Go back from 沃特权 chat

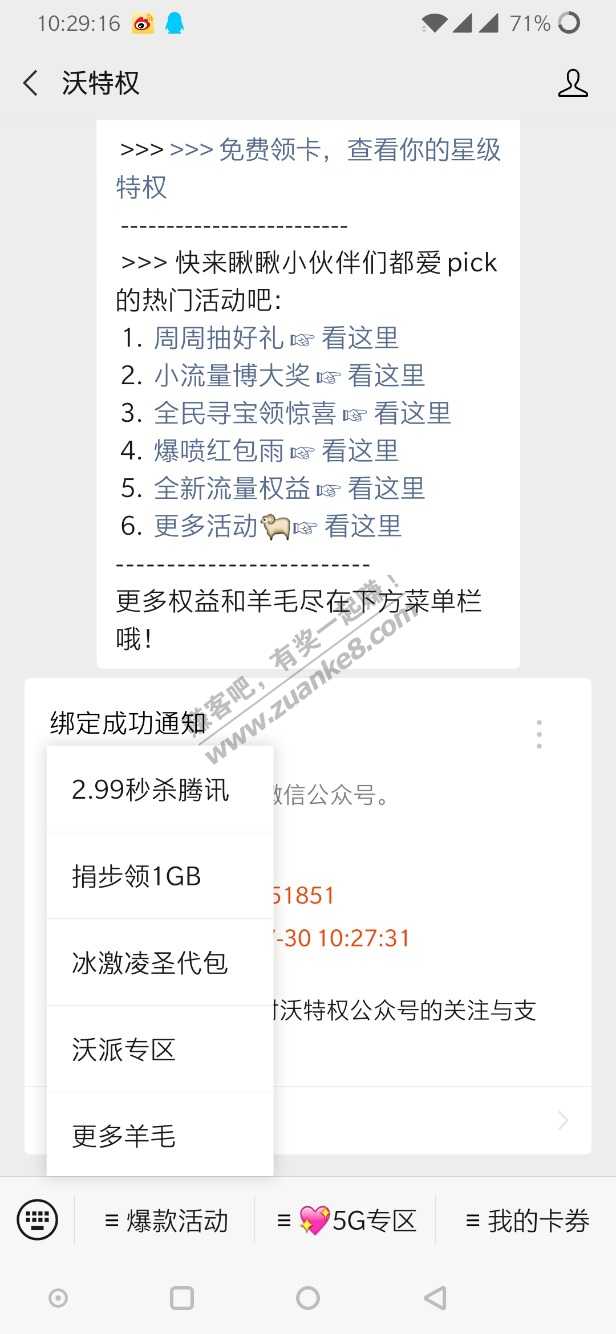pos(30,83)
